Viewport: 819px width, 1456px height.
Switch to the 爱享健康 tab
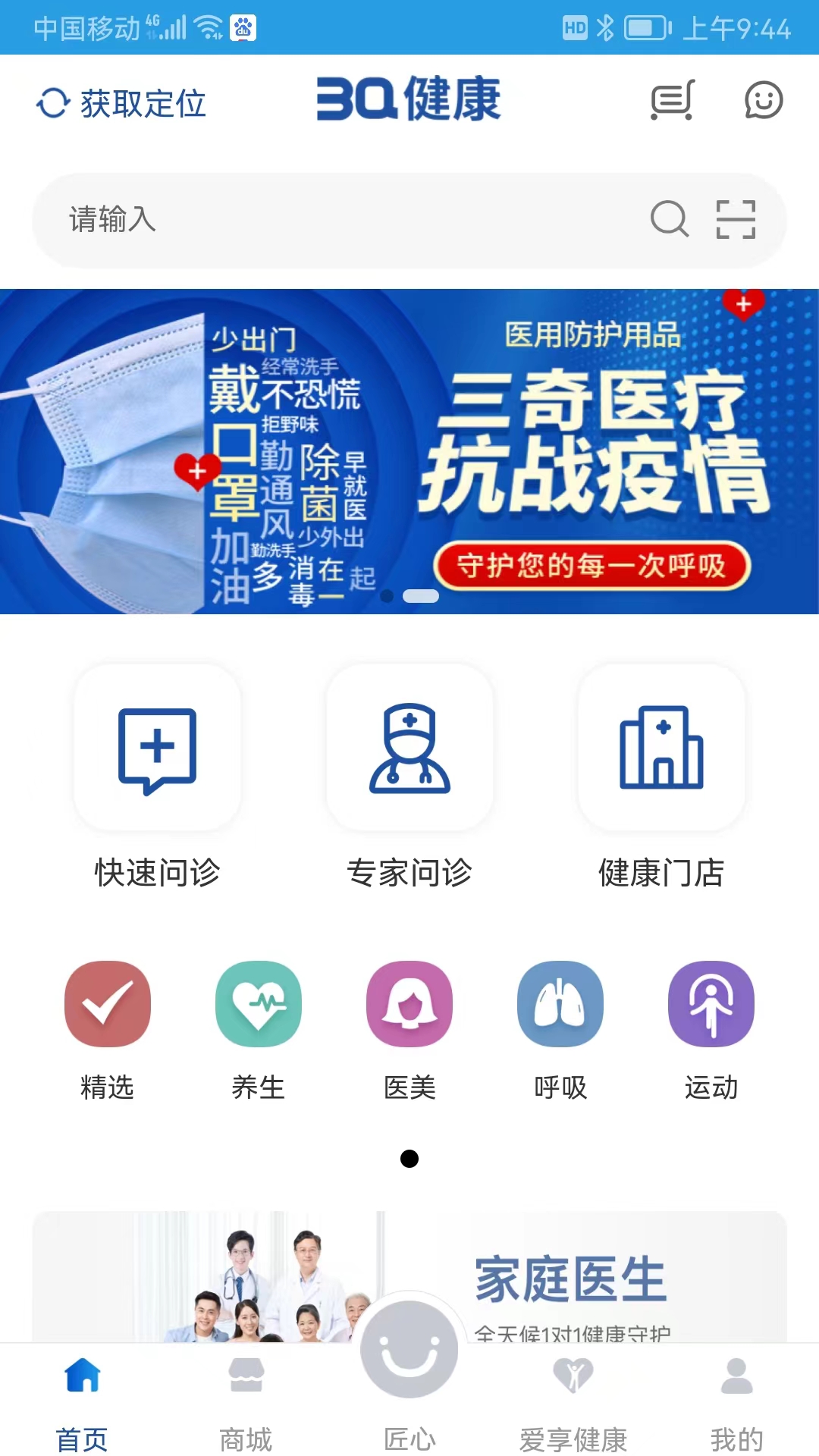(573, 1403)
